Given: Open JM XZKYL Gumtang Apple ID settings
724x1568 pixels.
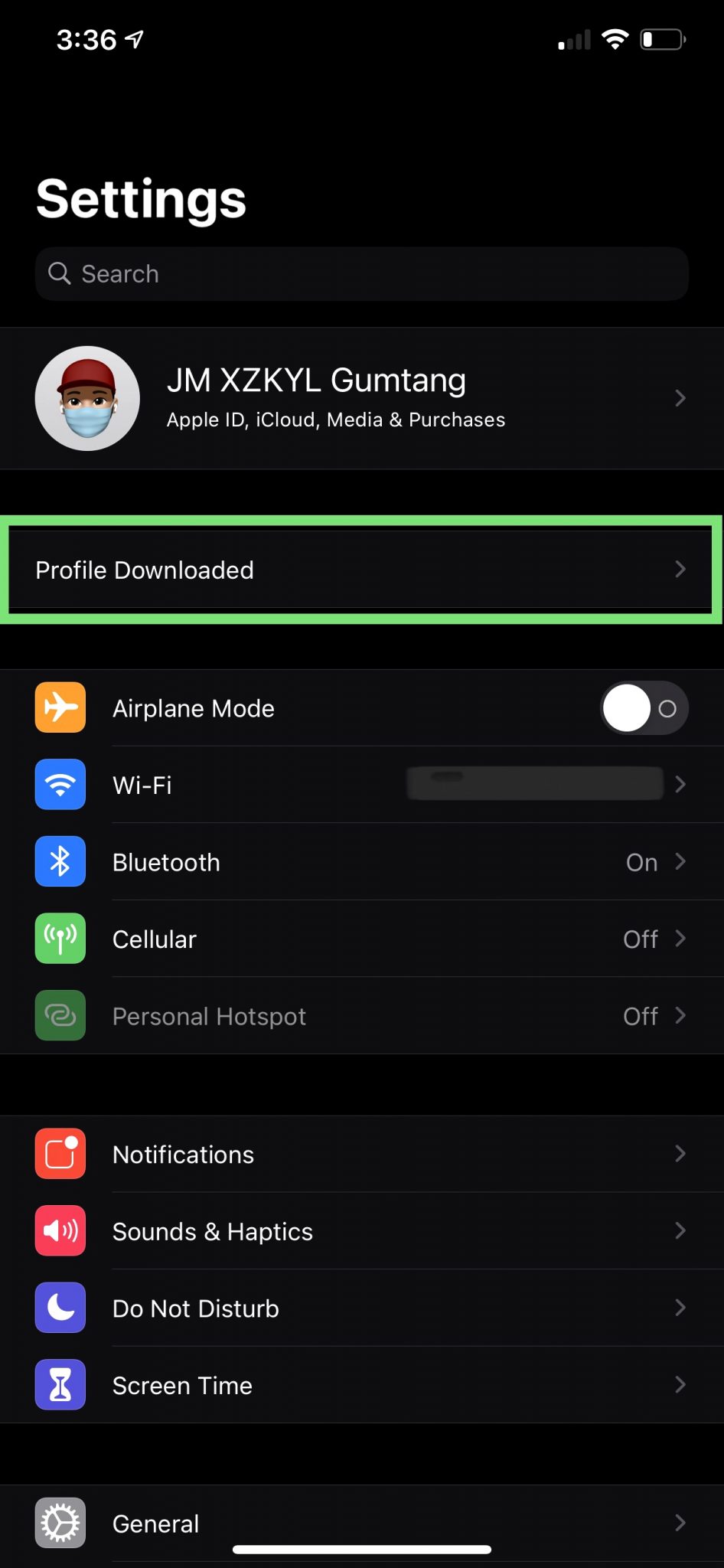Looking at the screenshot, I should tap(361, 398).
